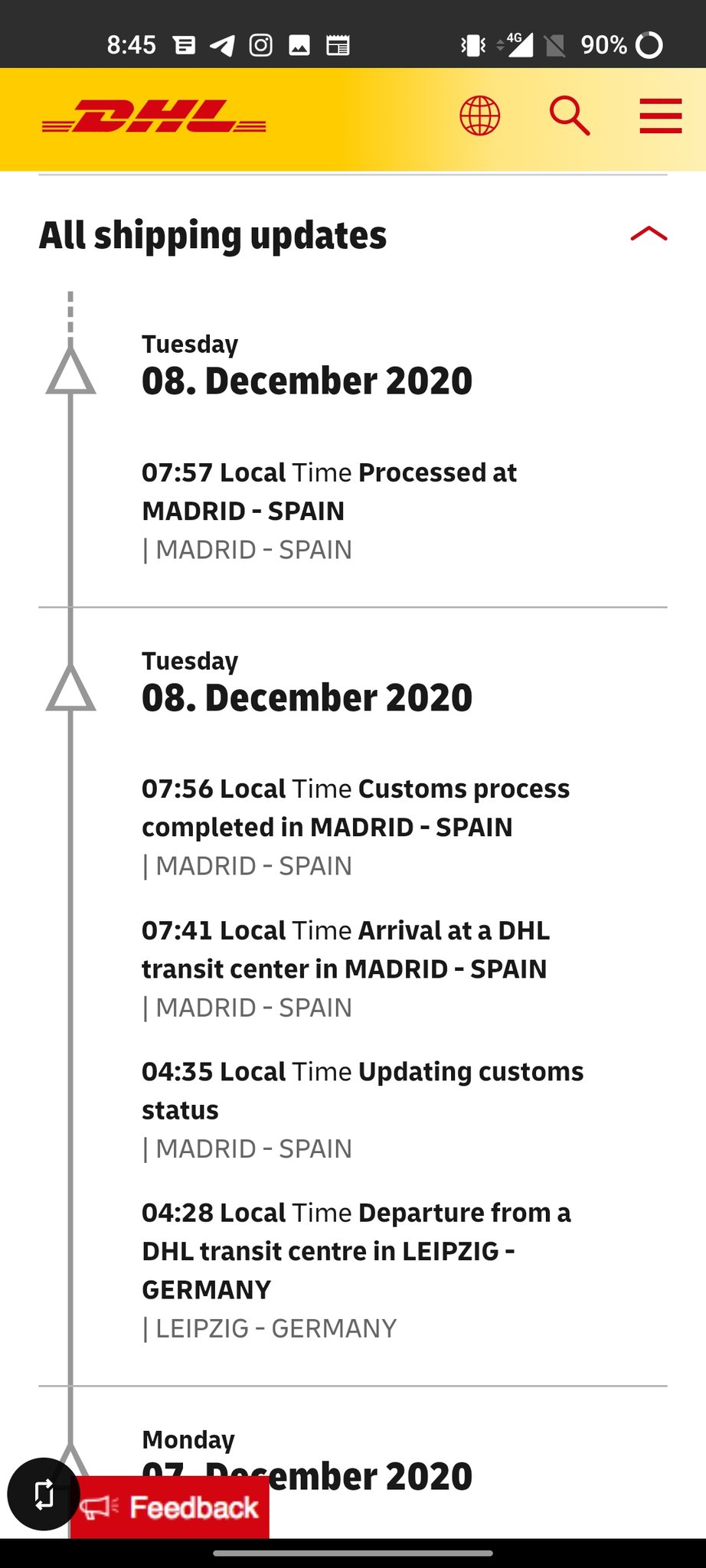Open the language and region globe
The height and width of the screenshot is (1568, 706).
click(x=479, y=116)
